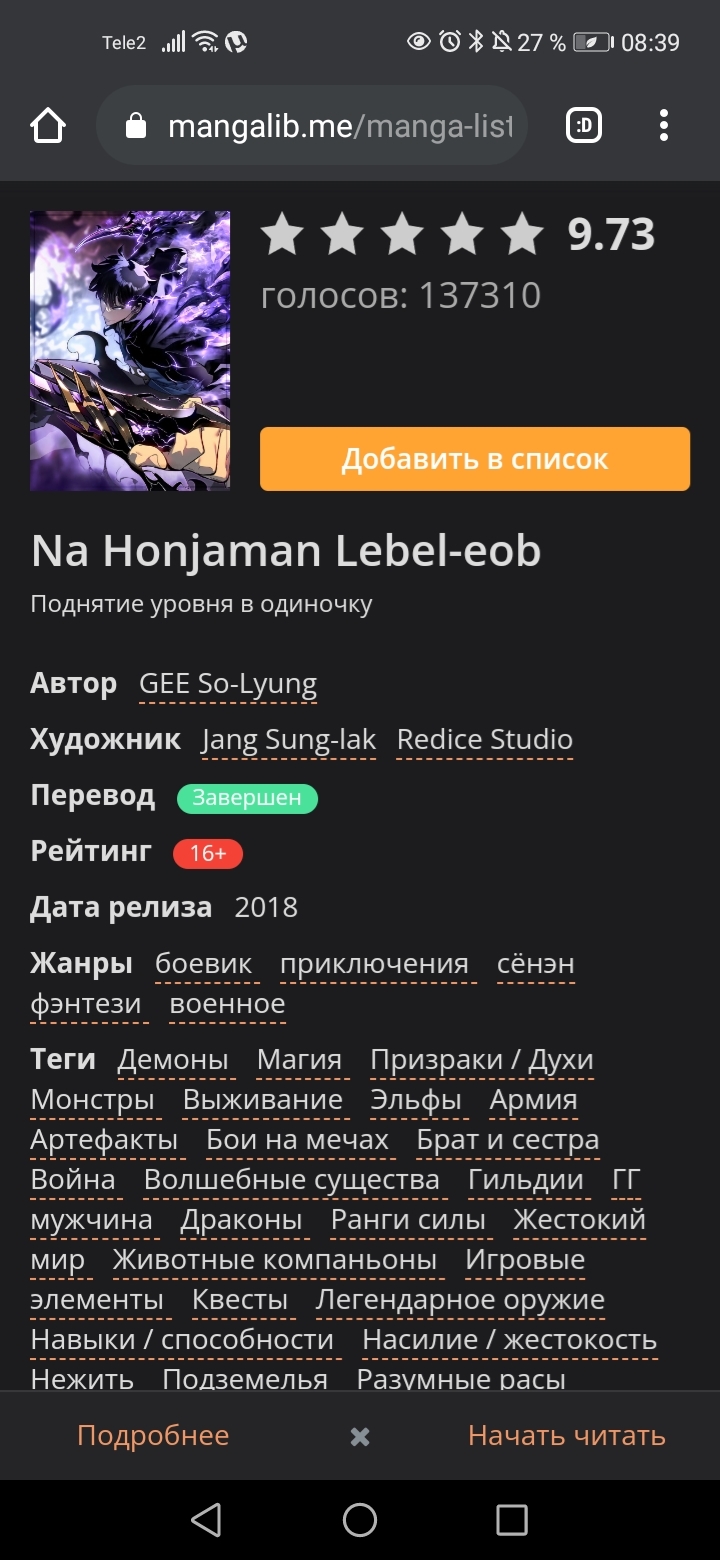
Task: Select the "приключения" genre link
Action: click(x=374, y=964)
